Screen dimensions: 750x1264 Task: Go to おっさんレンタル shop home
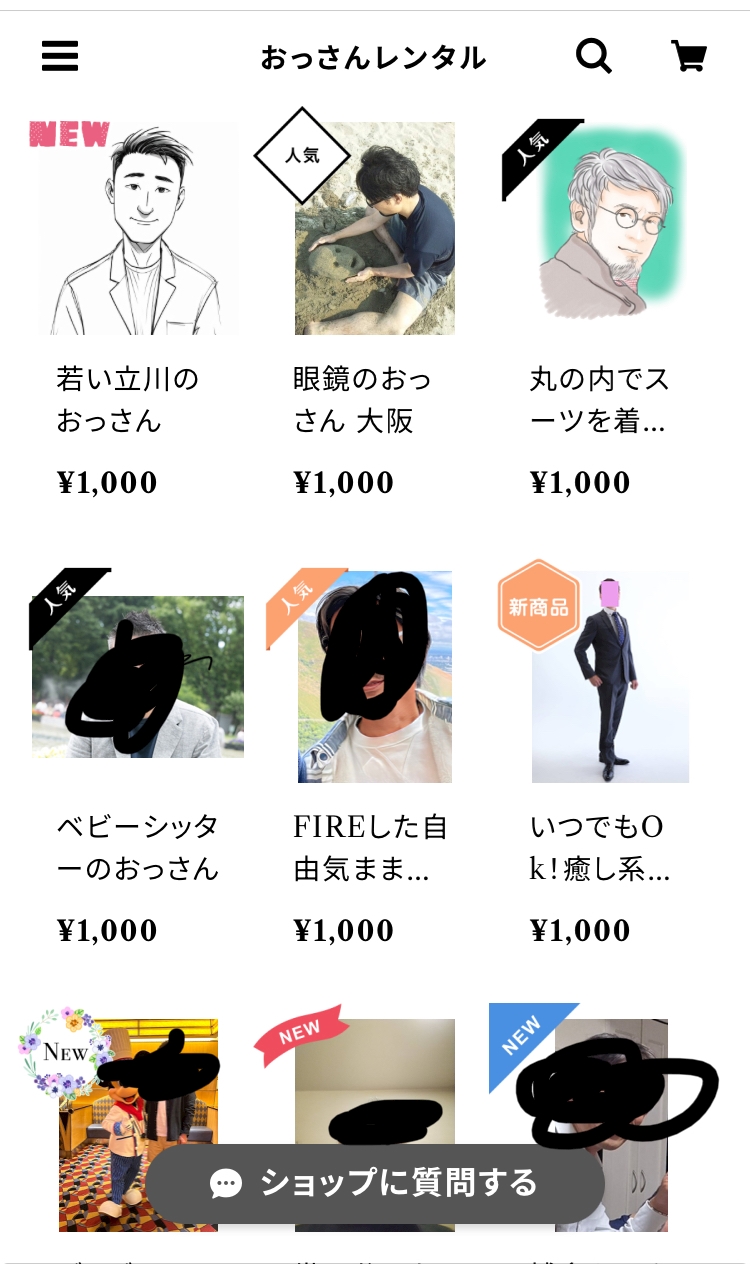tap(373, 58)
